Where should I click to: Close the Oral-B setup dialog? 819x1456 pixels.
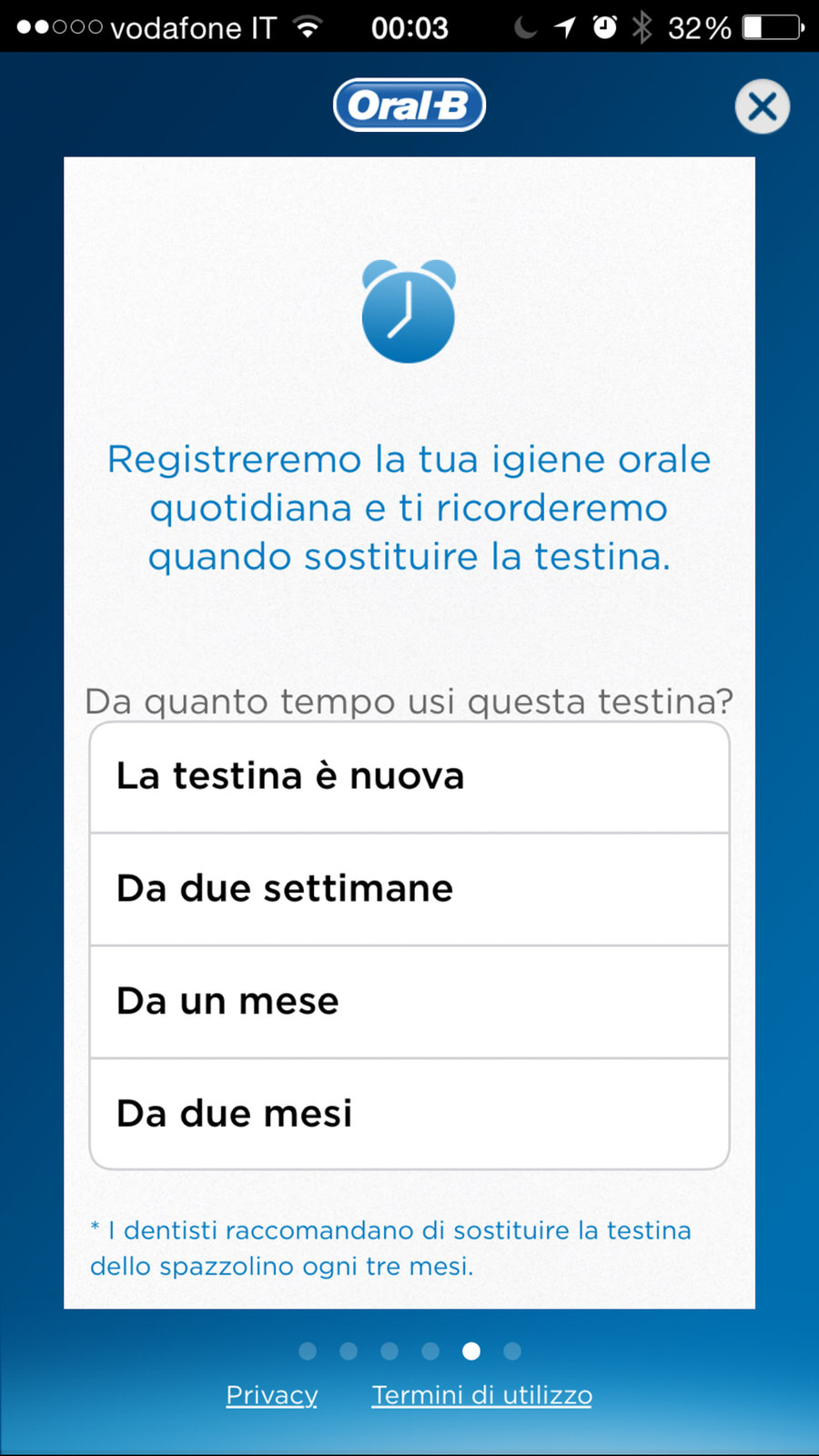point(762,107)
